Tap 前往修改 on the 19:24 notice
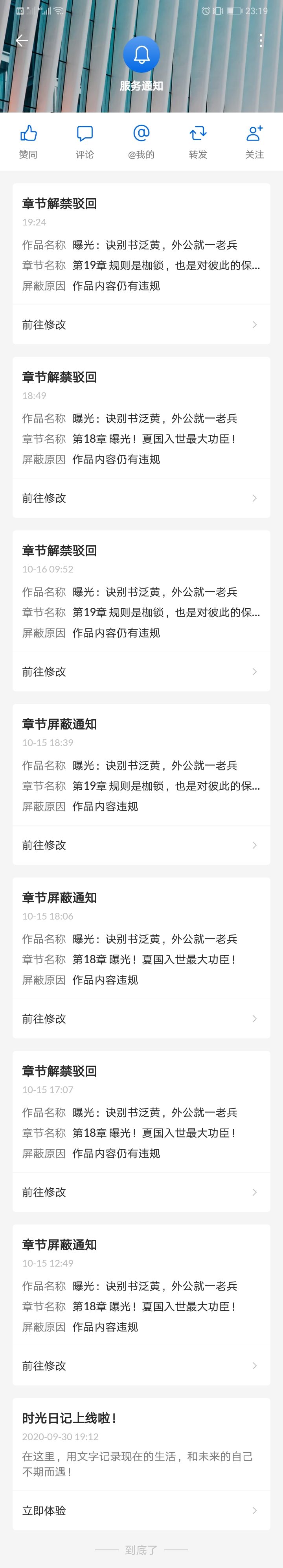The image size is (283, 1568). tap(141, 325)
